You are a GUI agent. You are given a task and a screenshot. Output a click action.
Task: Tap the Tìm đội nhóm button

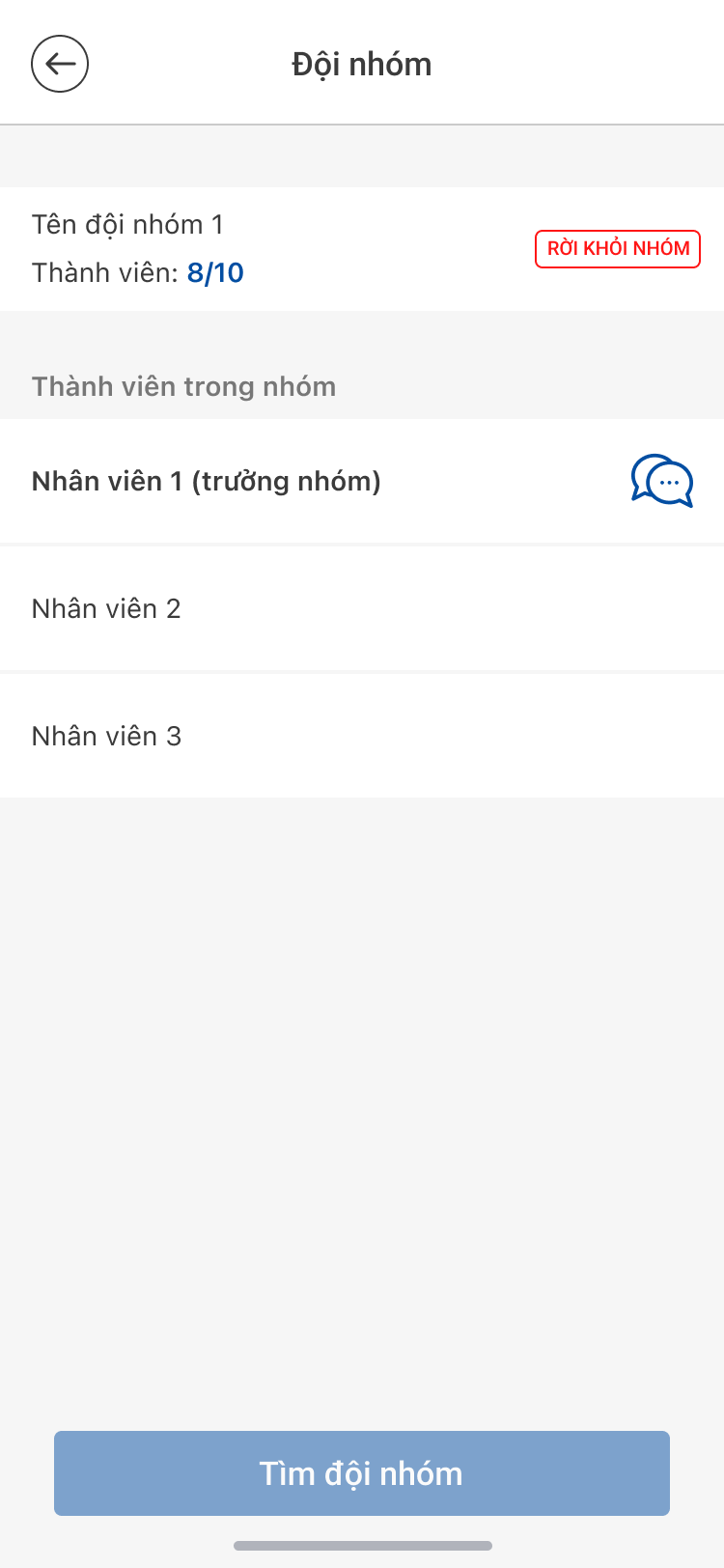362,1473
